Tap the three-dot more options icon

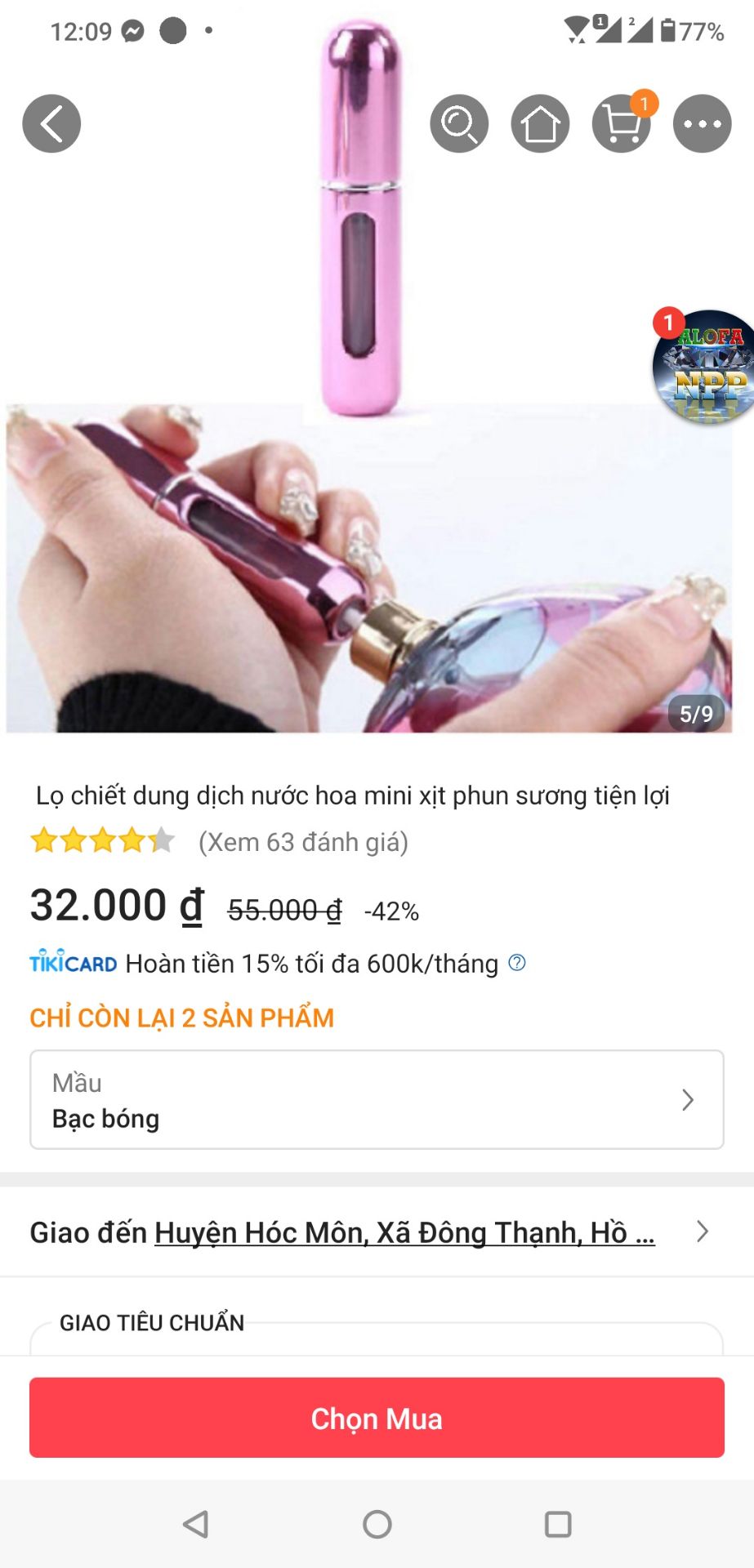tap(701, 123)
